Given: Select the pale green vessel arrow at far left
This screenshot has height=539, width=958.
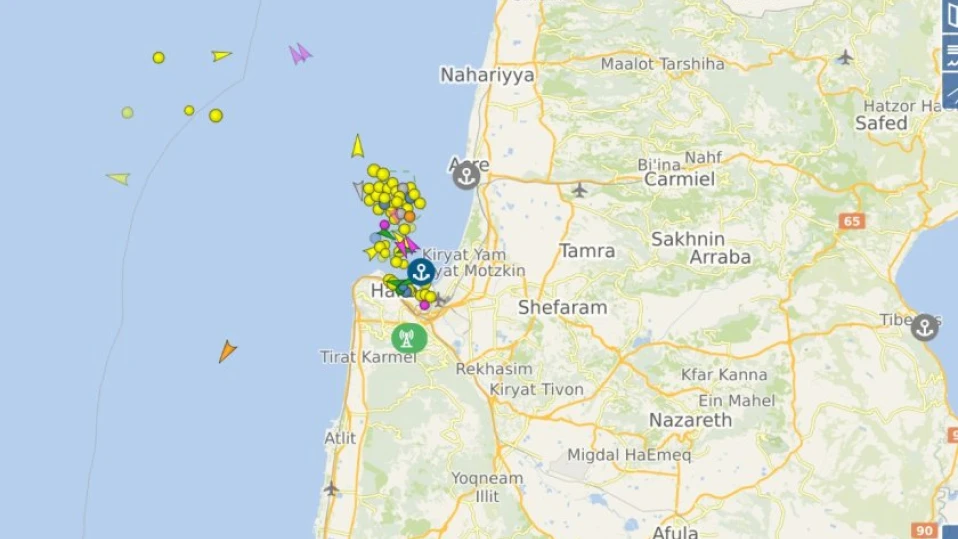Looking at the screenshot, I should click(x=118, y=178).
